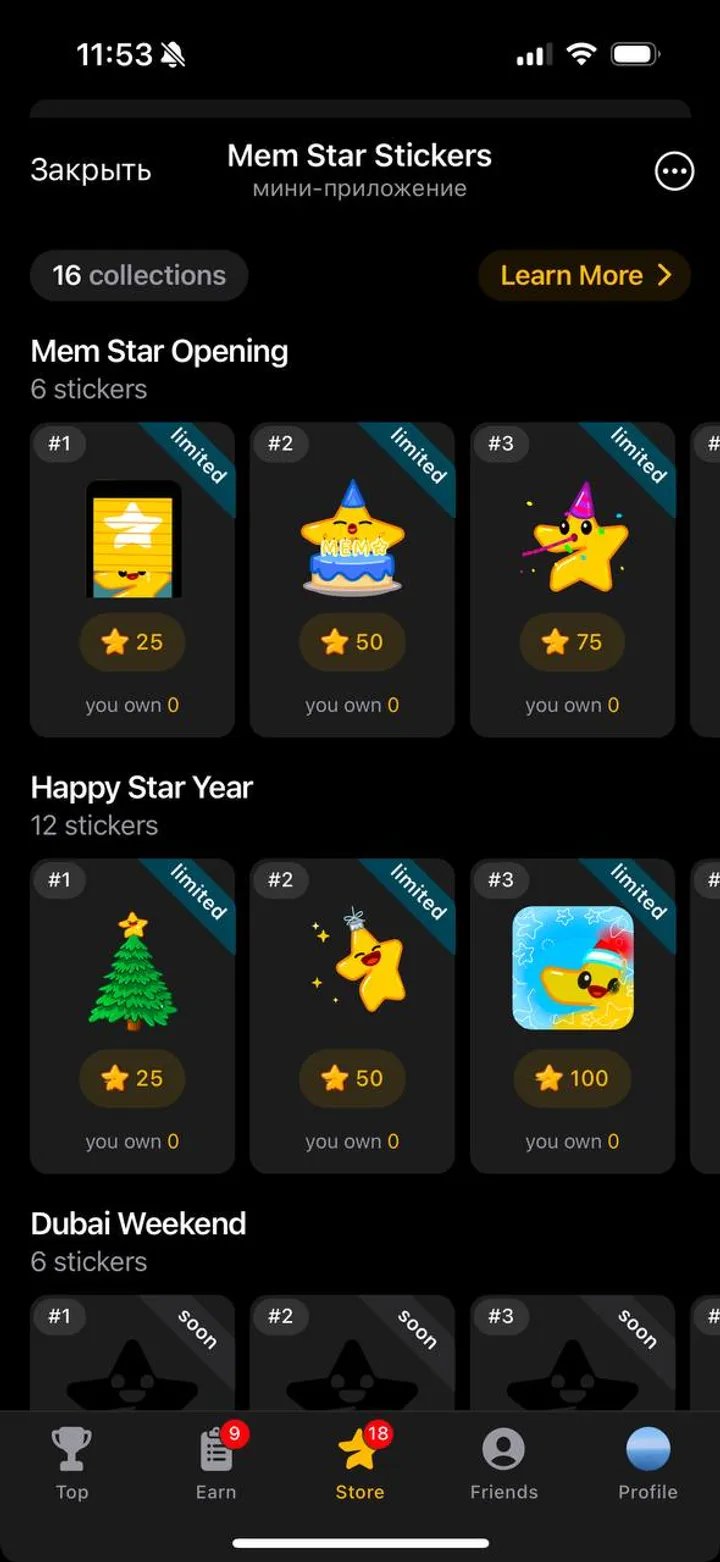
Task: Buy the ornament star for 50 stars
Action: pyautogui.click(x=352, y=1078)
